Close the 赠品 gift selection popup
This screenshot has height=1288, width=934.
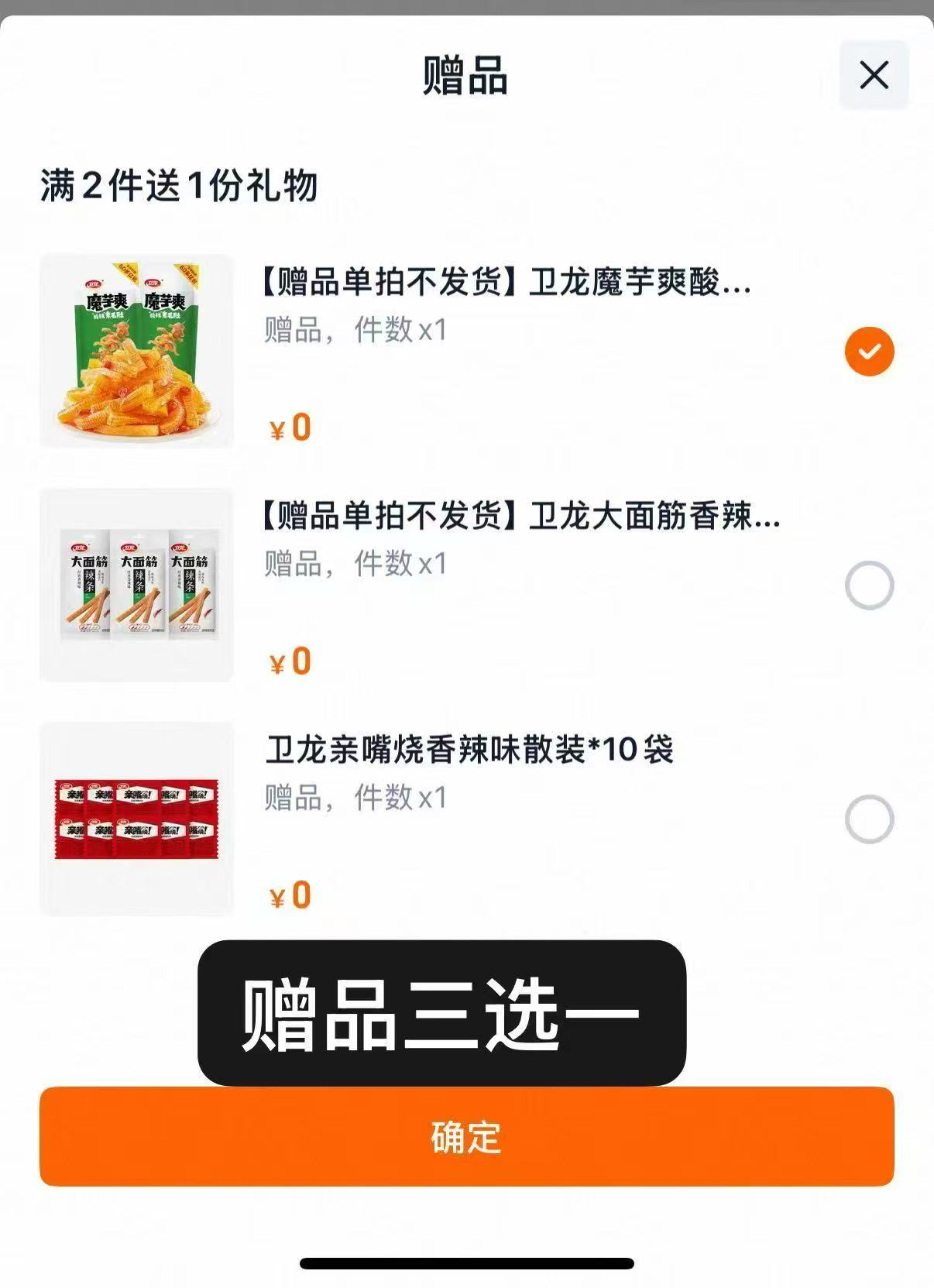874,75
